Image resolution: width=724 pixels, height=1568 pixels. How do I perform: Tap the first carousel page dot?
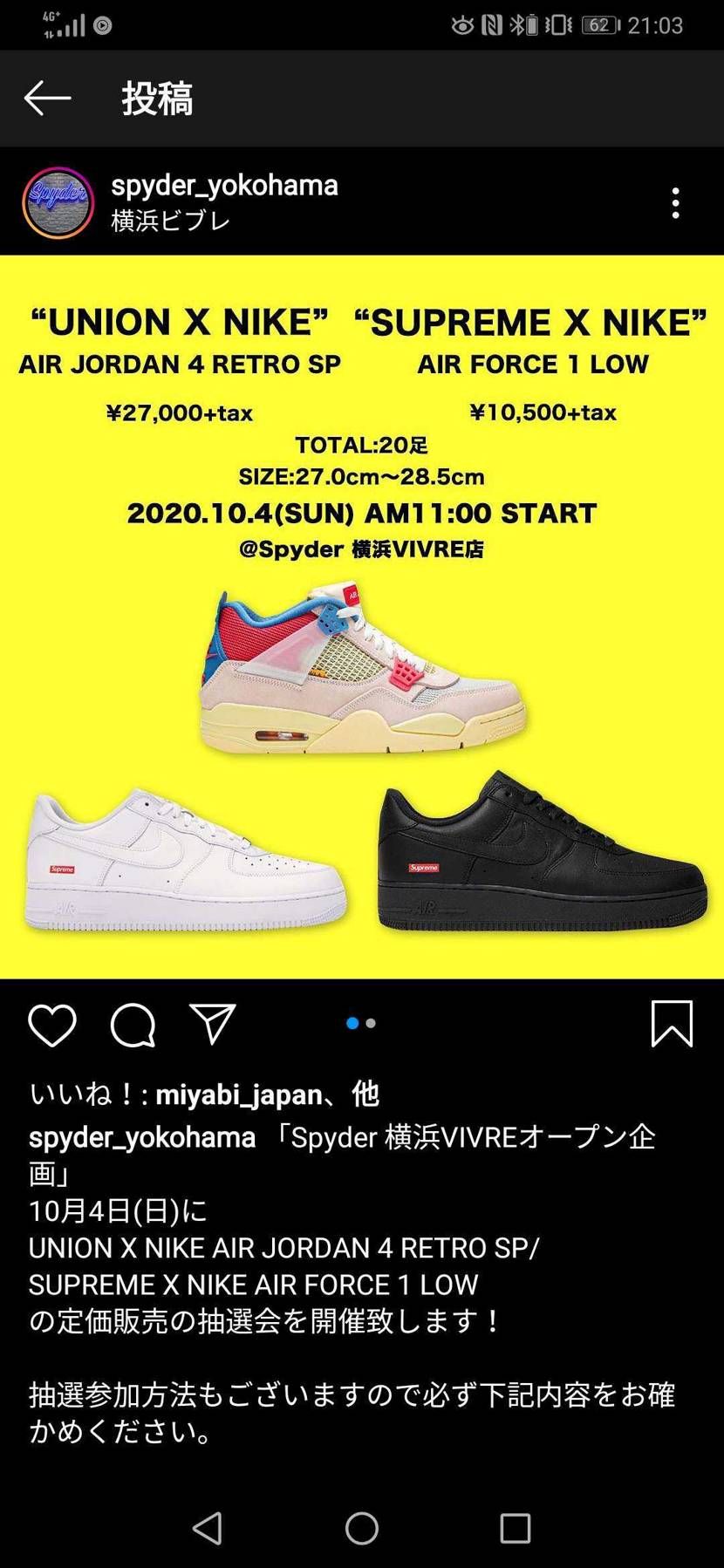tap(352, 1025)
